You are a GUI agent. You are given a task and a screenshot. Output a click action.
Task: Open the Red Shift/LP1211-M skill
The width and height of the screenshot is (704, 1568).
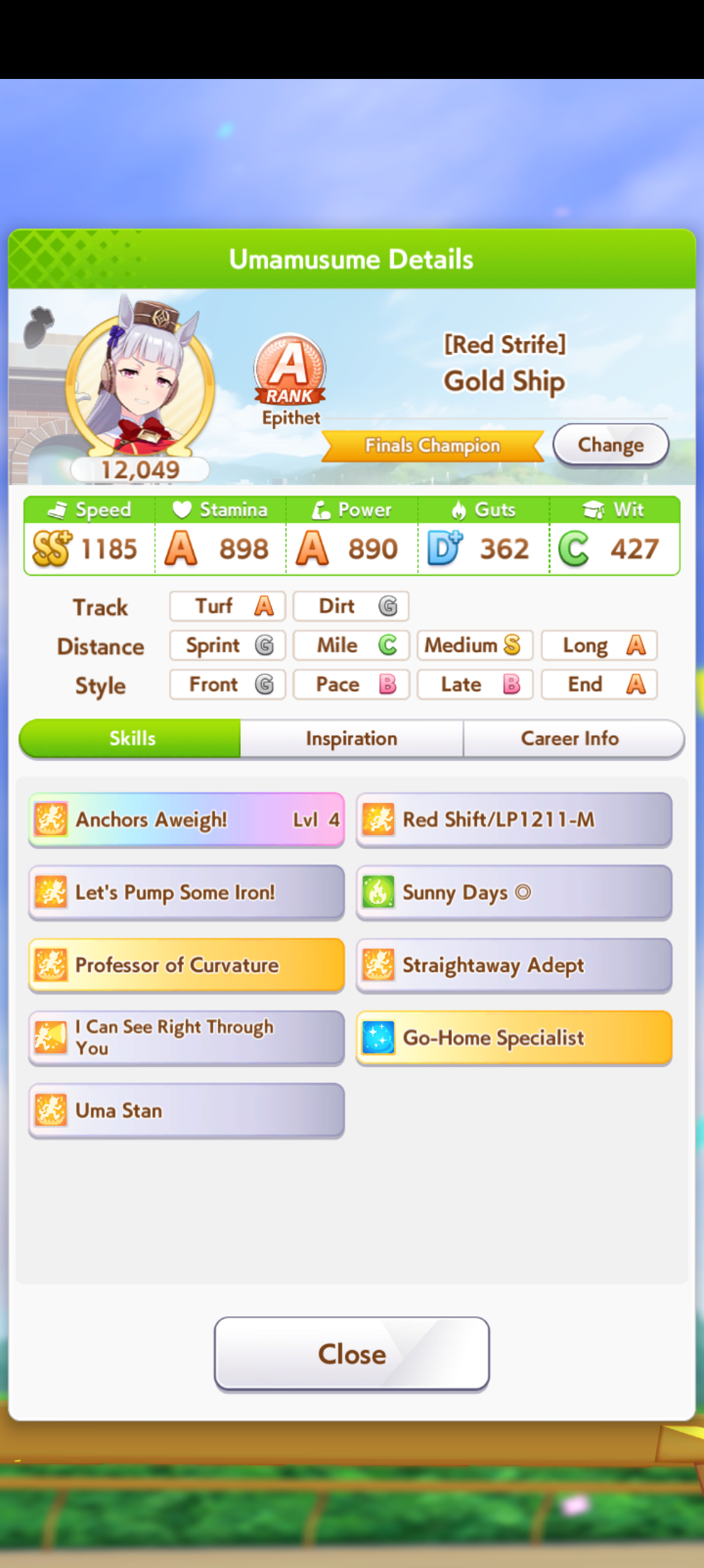pos(514,820)
